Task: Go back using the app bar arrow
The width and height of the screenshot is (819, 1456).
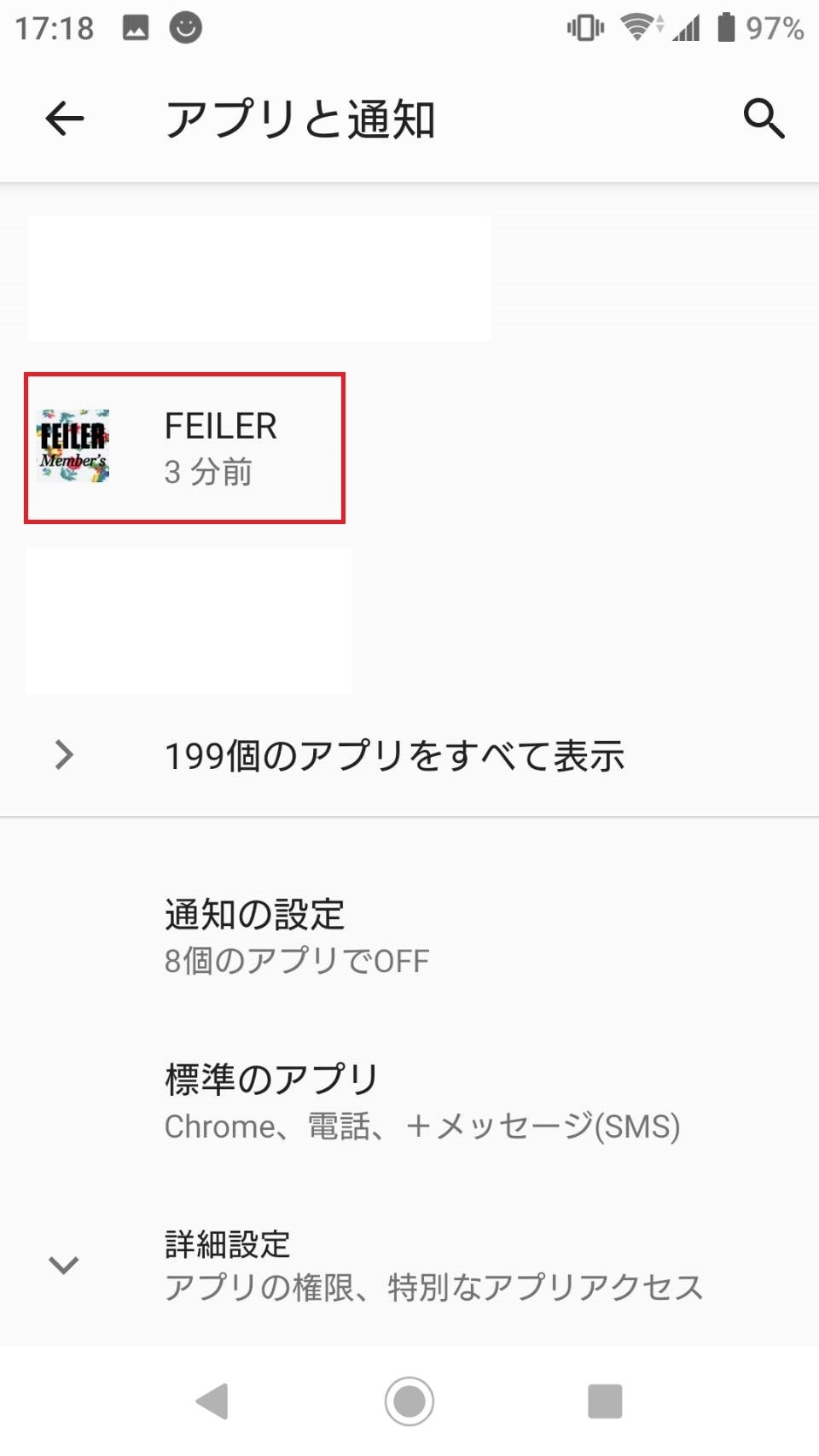Action: coord(65,119)
